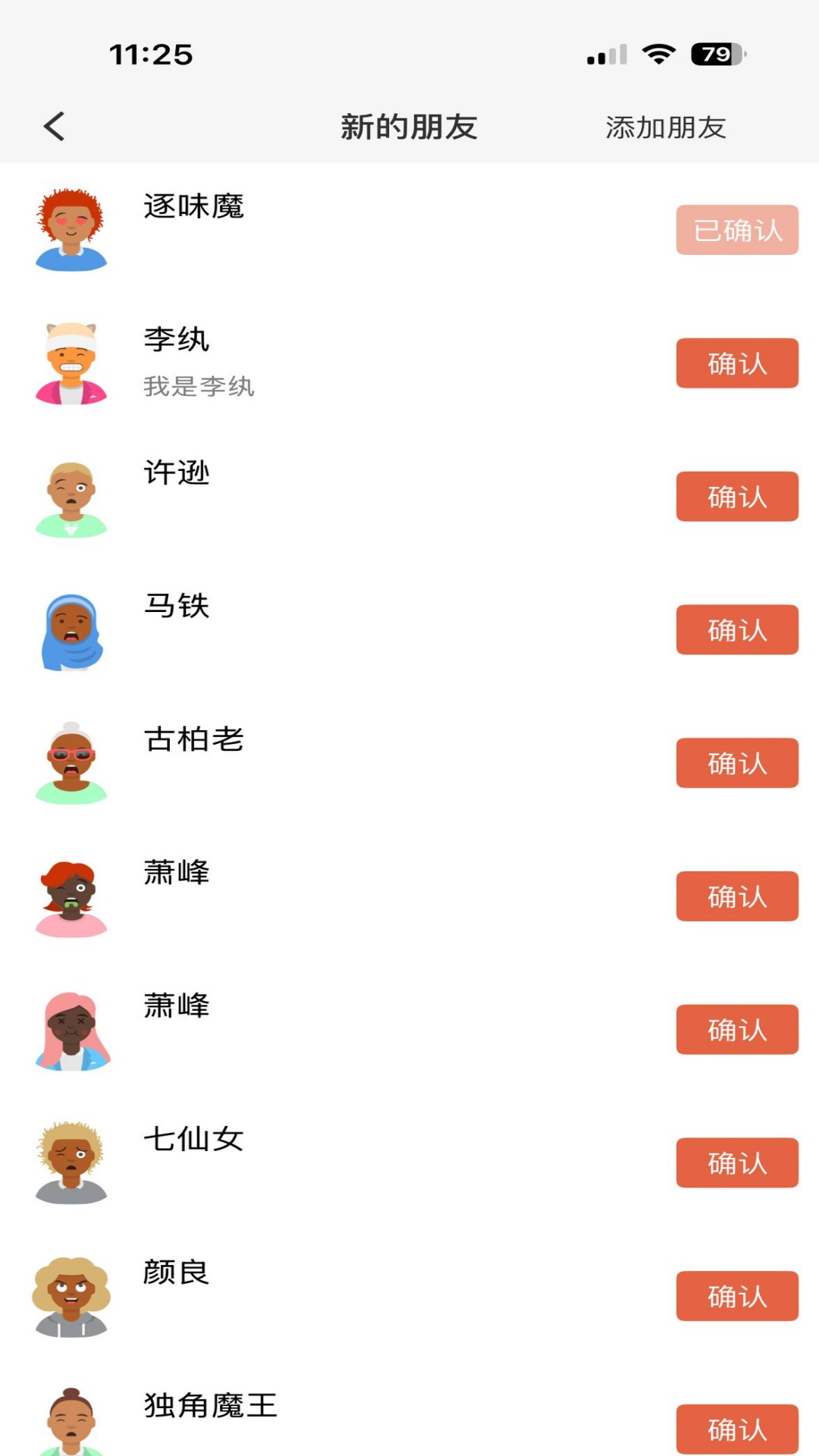This screenshot has height=1456, width=819.
Task: Tap the 已确认 status next to 逐味魔
Action: (736, 230)
